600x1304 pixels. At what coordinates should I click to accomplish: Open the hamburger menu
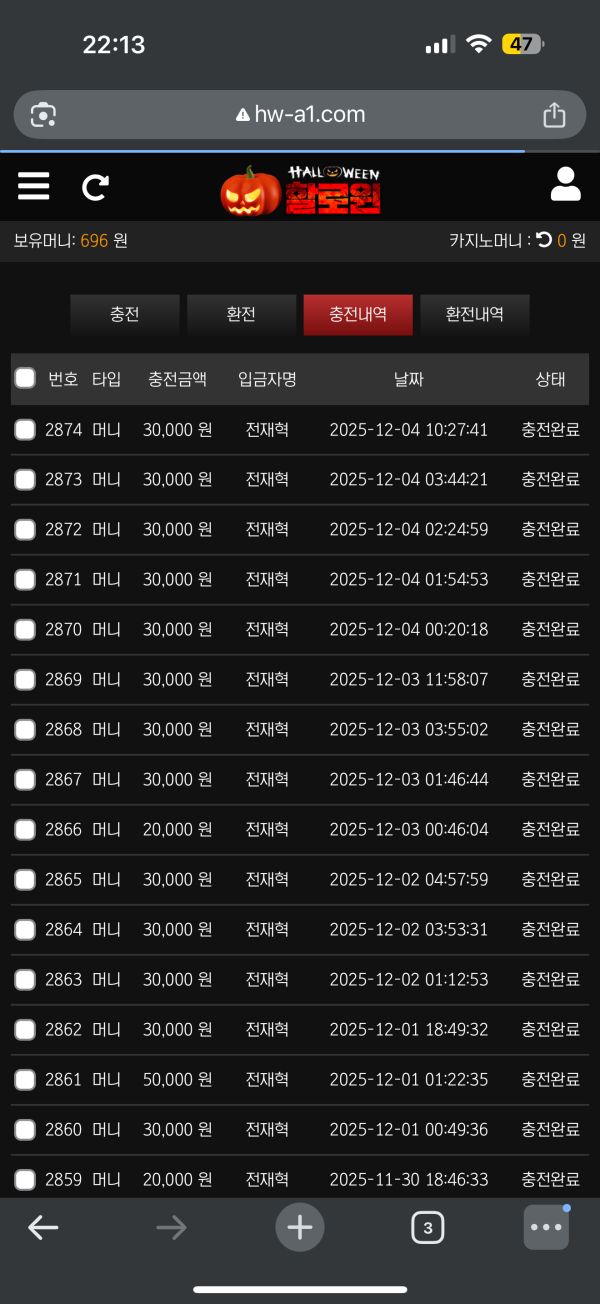tap(33, 186)
